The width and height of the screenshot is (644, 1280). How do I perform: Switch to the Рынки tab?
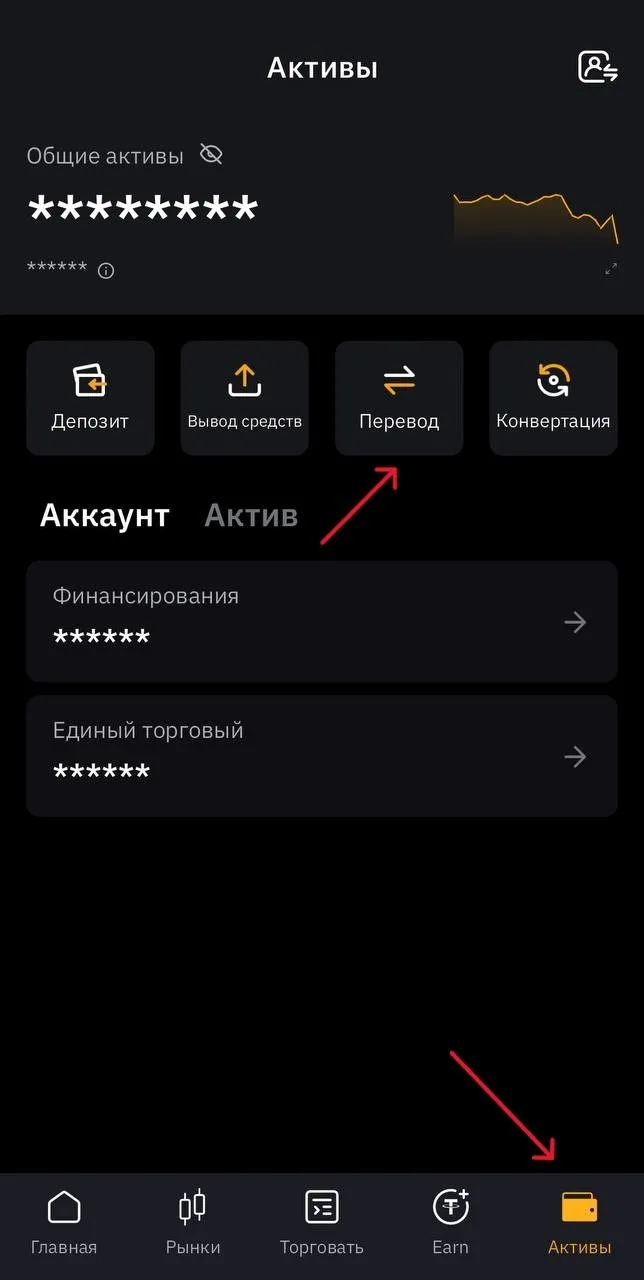click(x=193, y=1223)
